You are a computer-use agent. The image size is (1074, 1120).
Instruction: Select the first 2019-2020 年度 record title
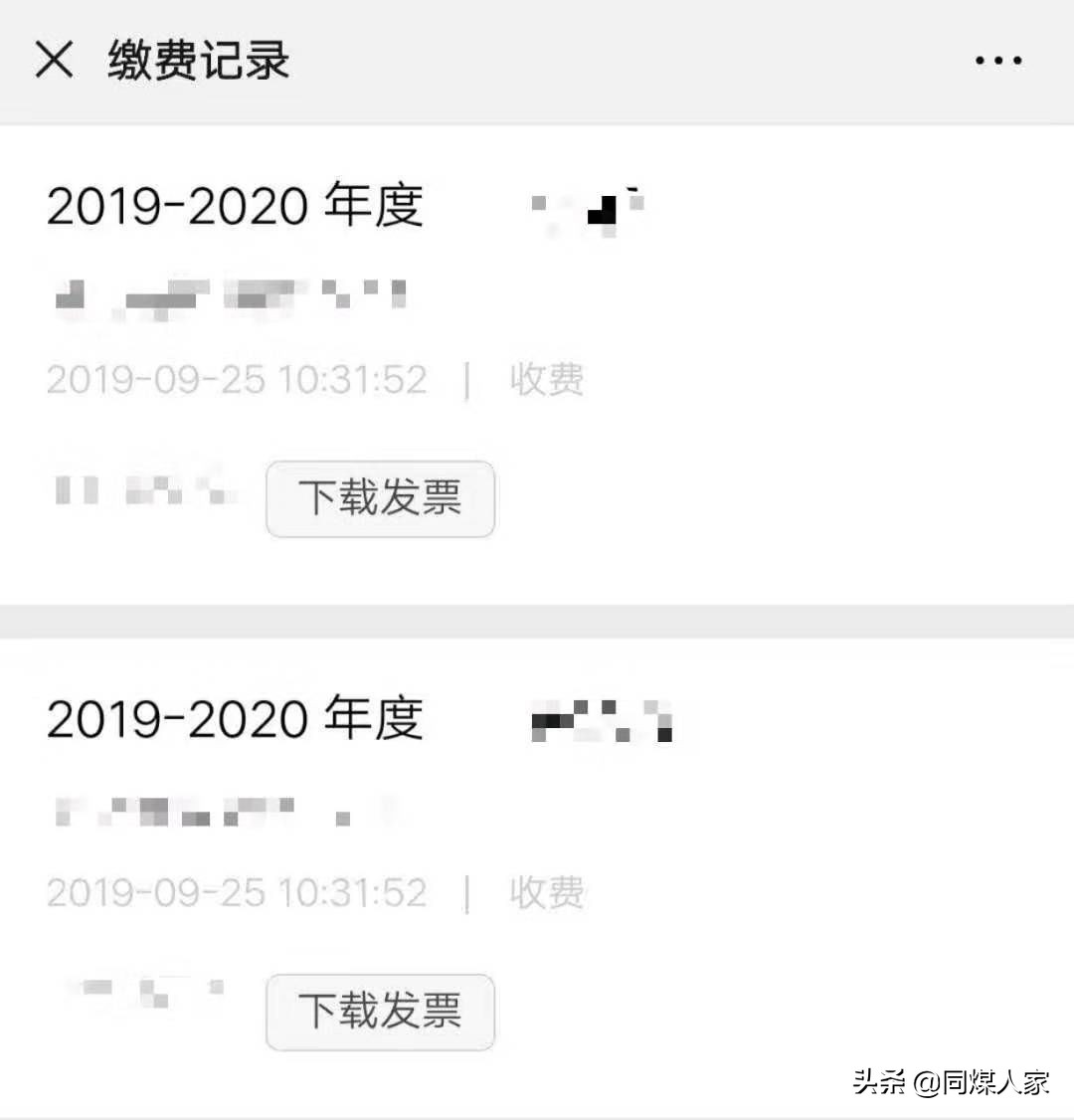pyautogui.click(x=237, y=206)
